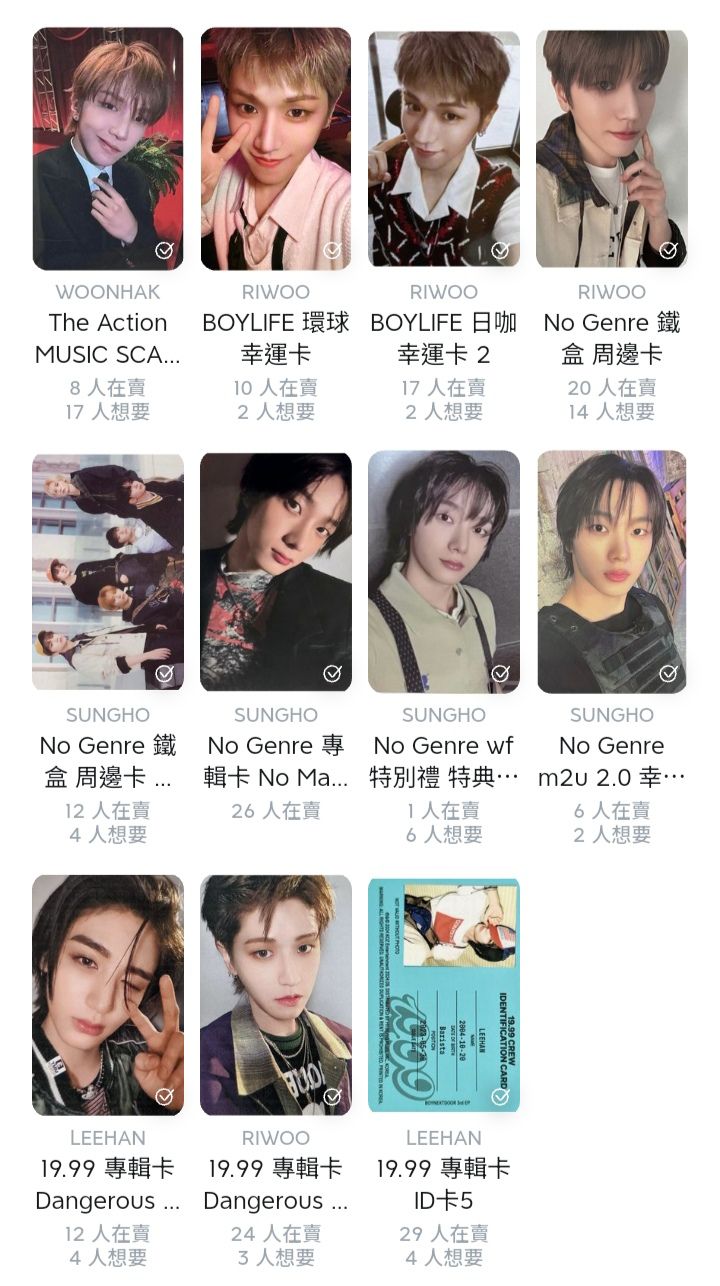Open LEEHAN 19.99 專輯卡 ID卡5
The height and width of the screenshot is (1286, 720).
444,995
